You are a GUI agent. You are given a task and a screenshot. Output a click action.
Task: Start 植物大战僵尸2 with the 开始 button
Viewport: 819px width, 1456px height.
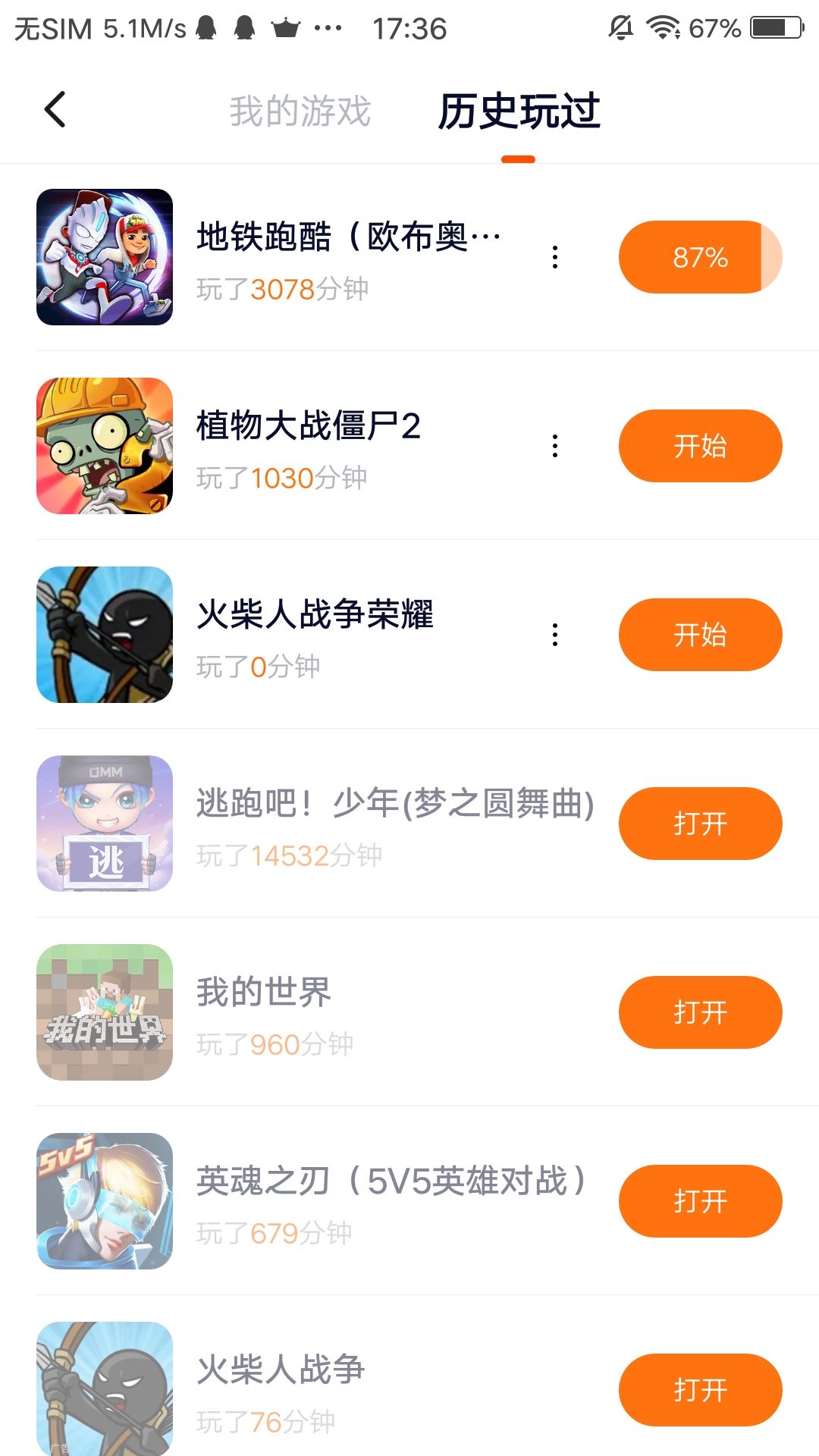point(700,446)
